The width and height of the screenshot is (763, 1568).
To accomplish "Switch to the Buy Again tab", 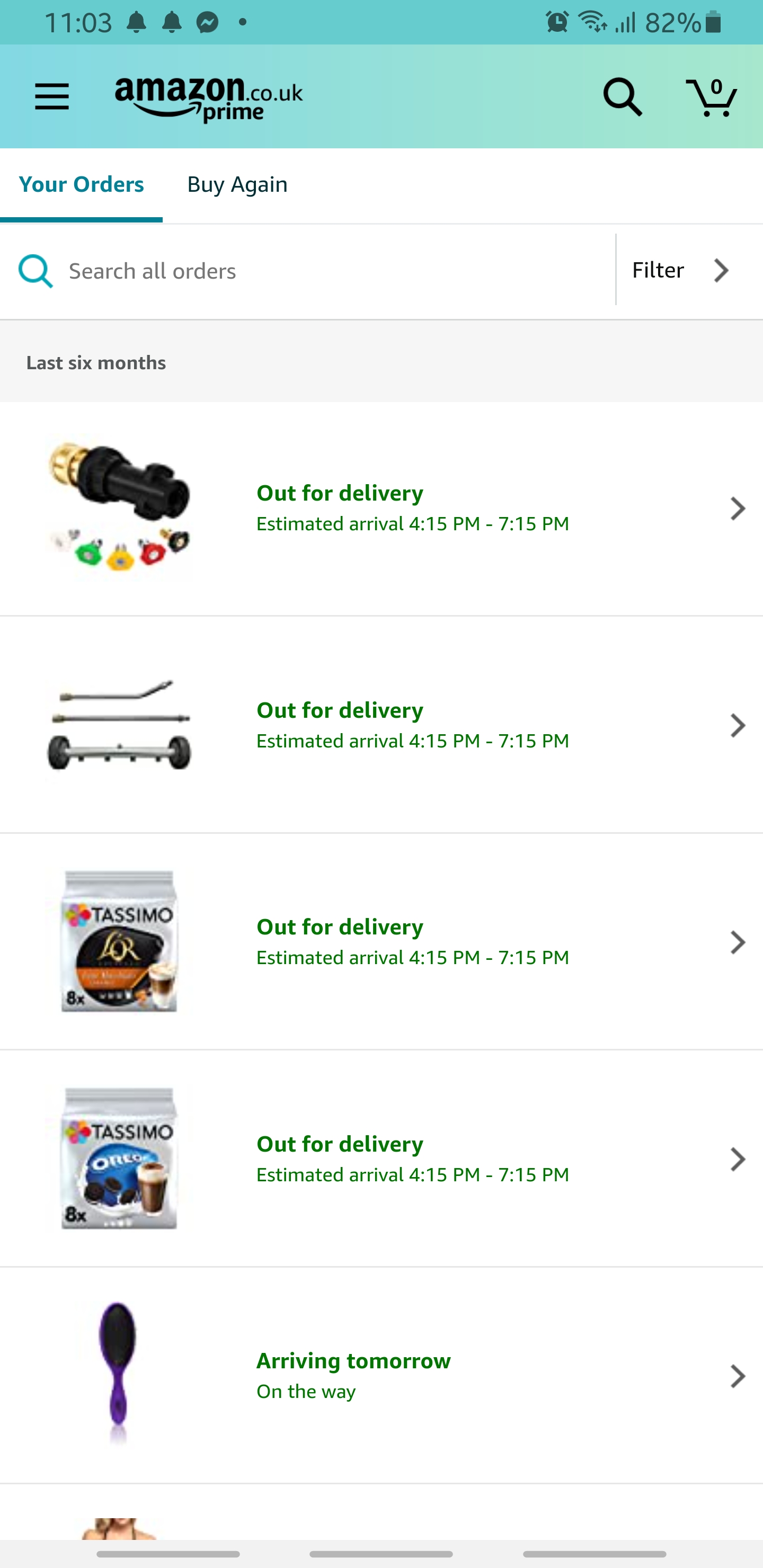I will click(237, 184).
